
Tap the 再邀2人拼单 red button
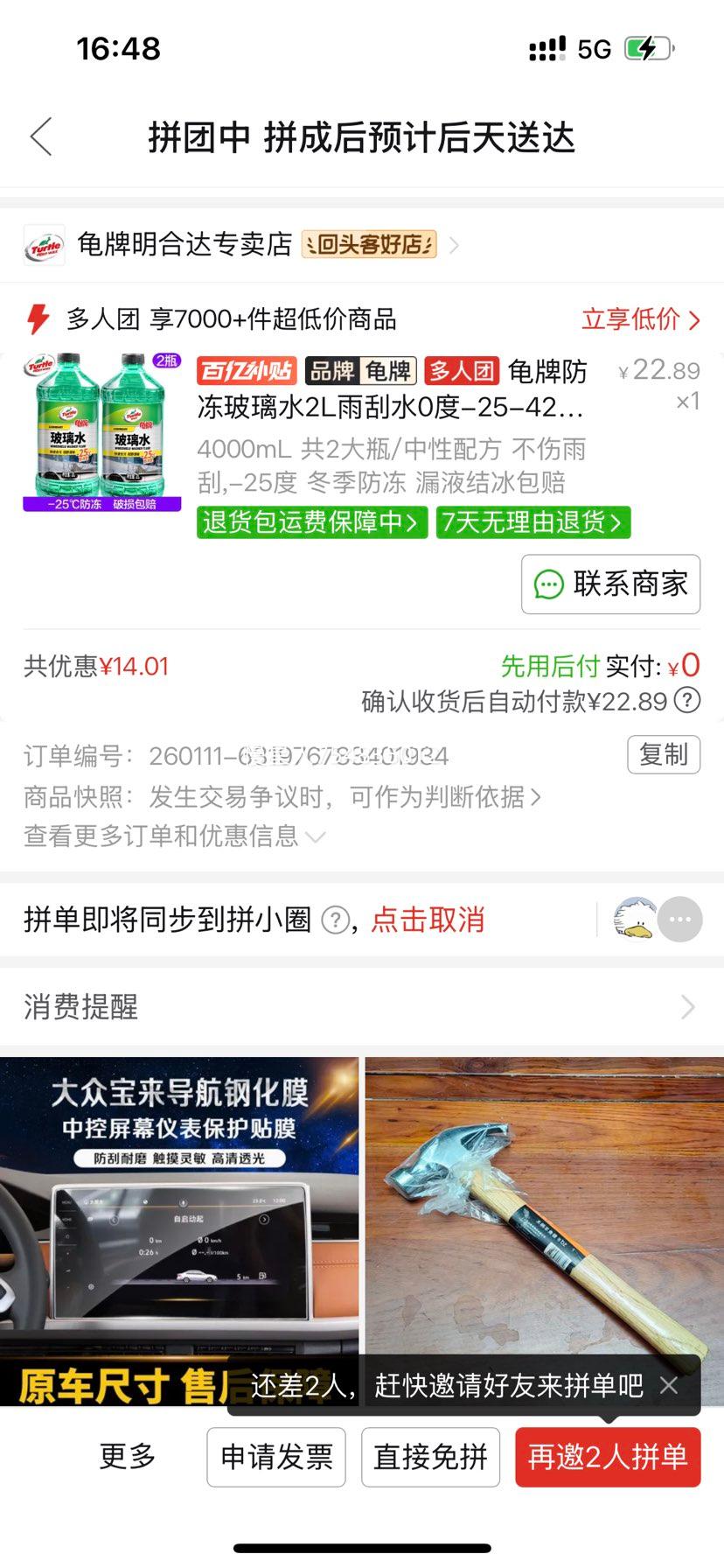click(x=608, y=1457)
